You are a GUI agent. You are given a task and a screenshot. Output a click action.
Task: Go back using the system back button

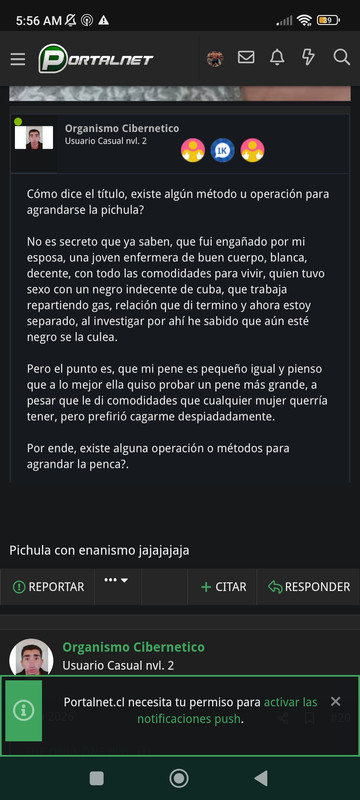click(261, 778)
